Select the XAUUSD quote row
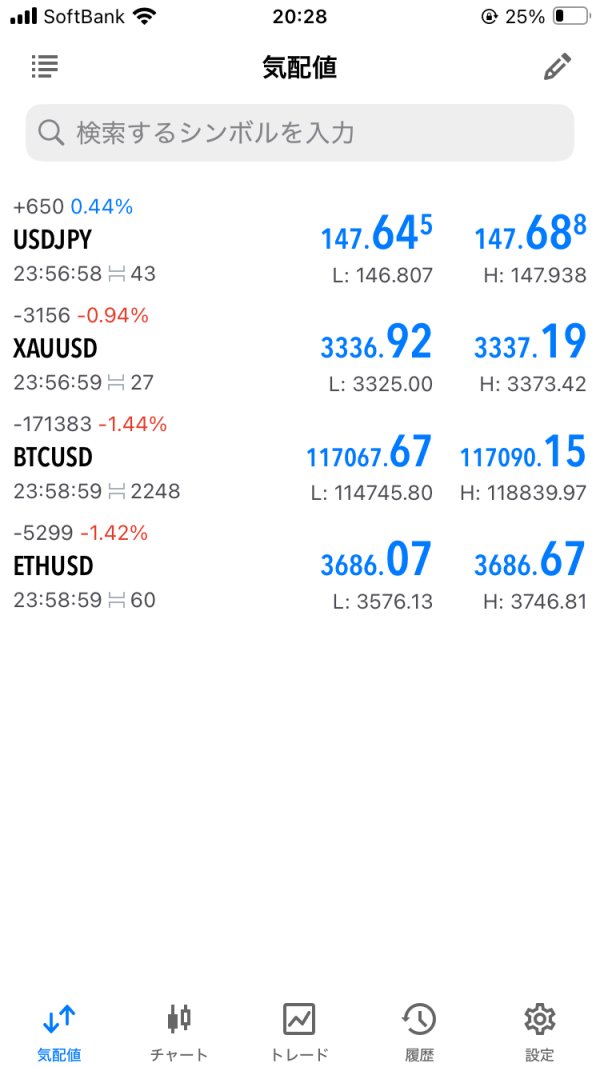 pos(300,349)
